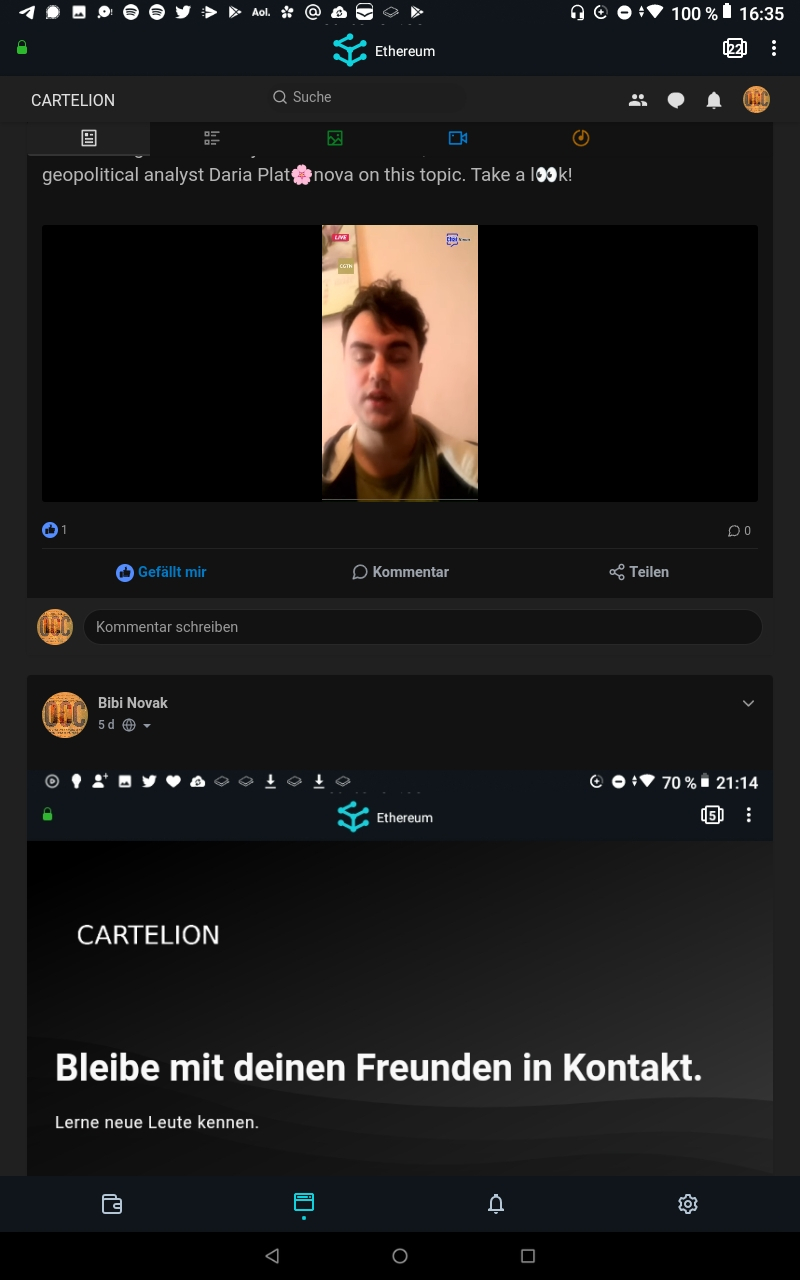Open Bibi Novak's profile
The image size is (800, 1280).
[133, 703]
